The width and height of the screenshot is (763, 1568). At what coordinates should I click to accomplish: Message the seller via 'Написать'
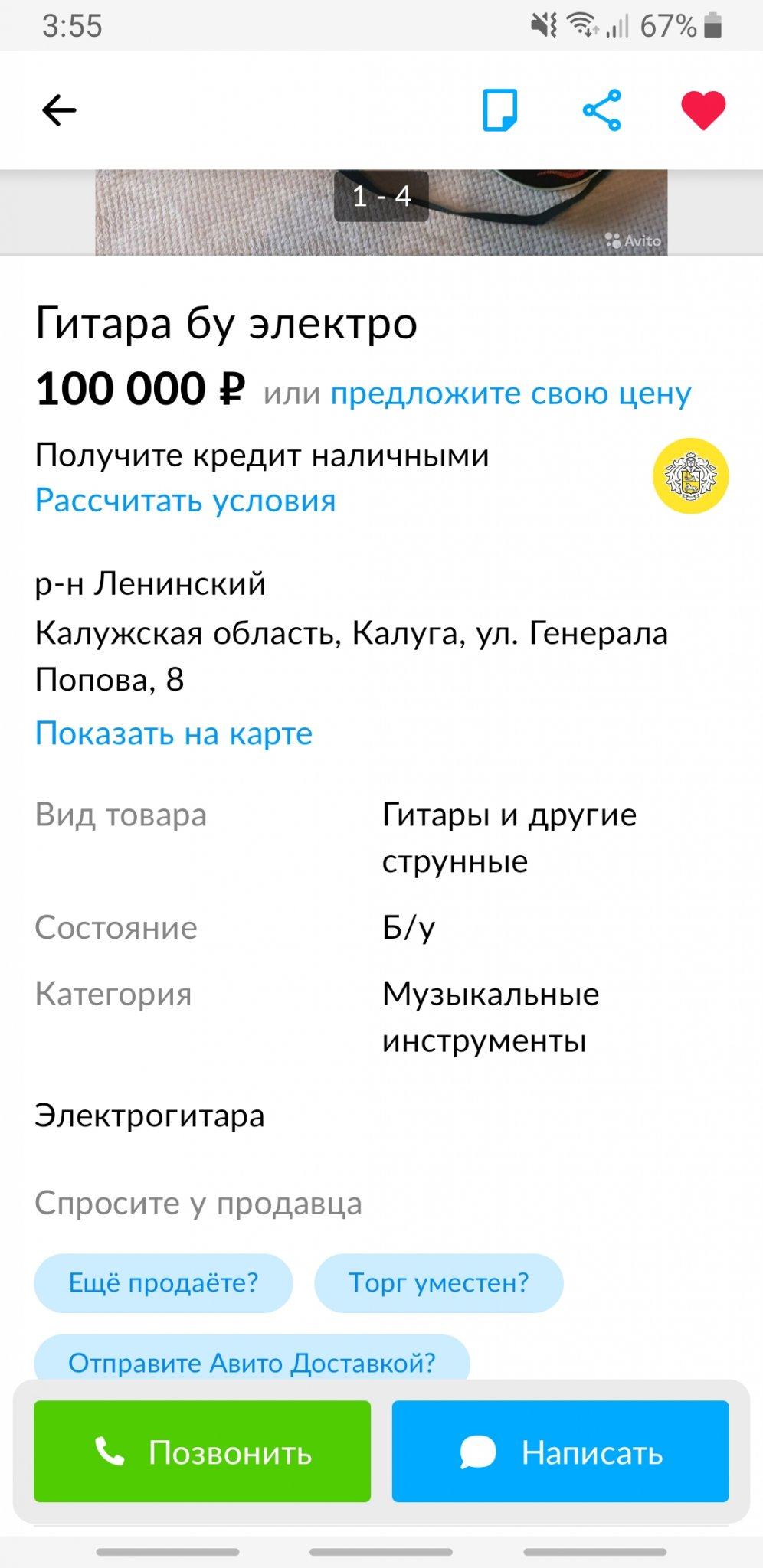click(560, 1452)
